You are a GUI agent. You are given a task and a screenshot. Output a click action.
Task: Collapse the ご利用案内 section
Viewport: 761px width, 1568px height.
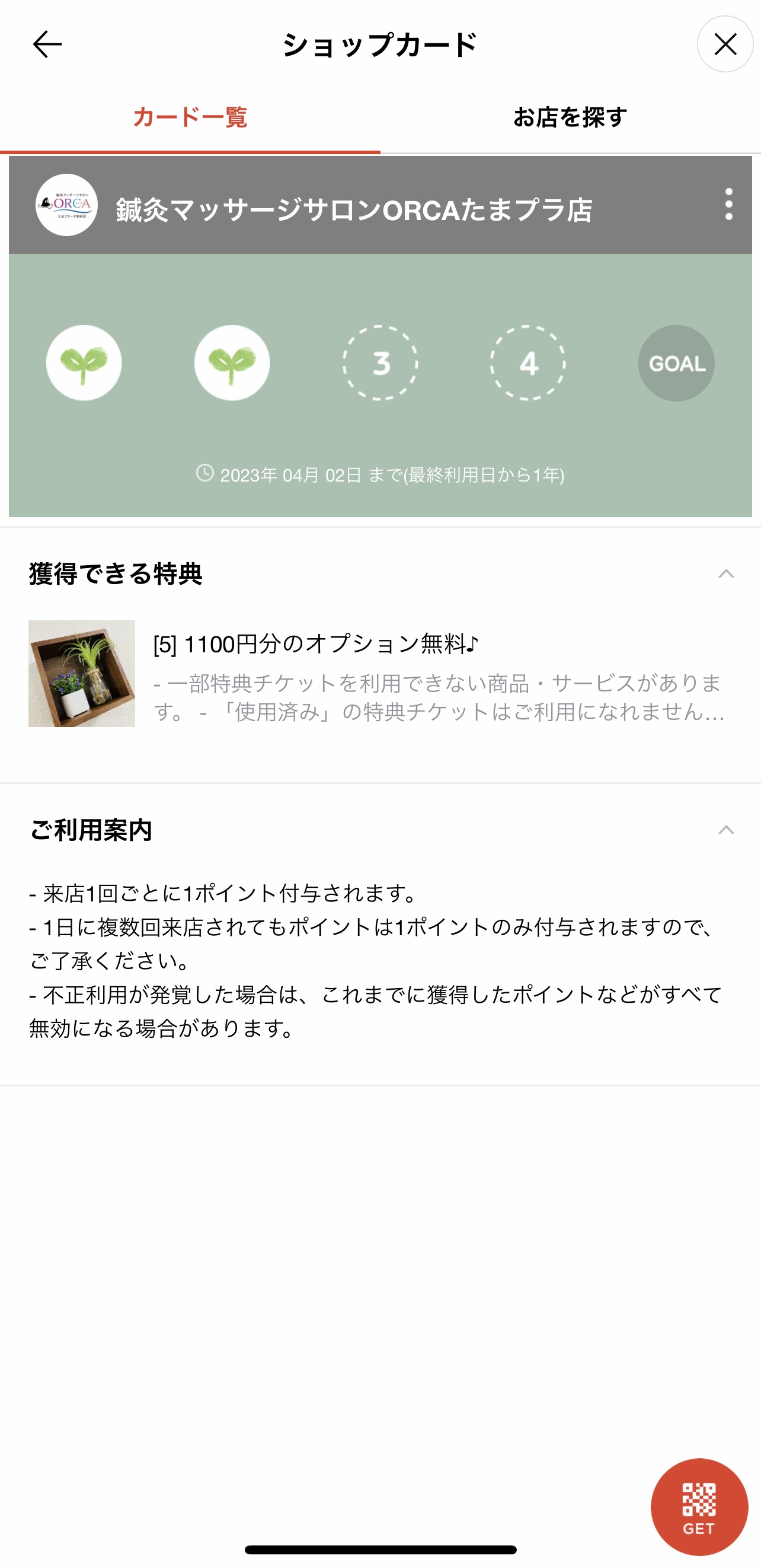(725, 830)
